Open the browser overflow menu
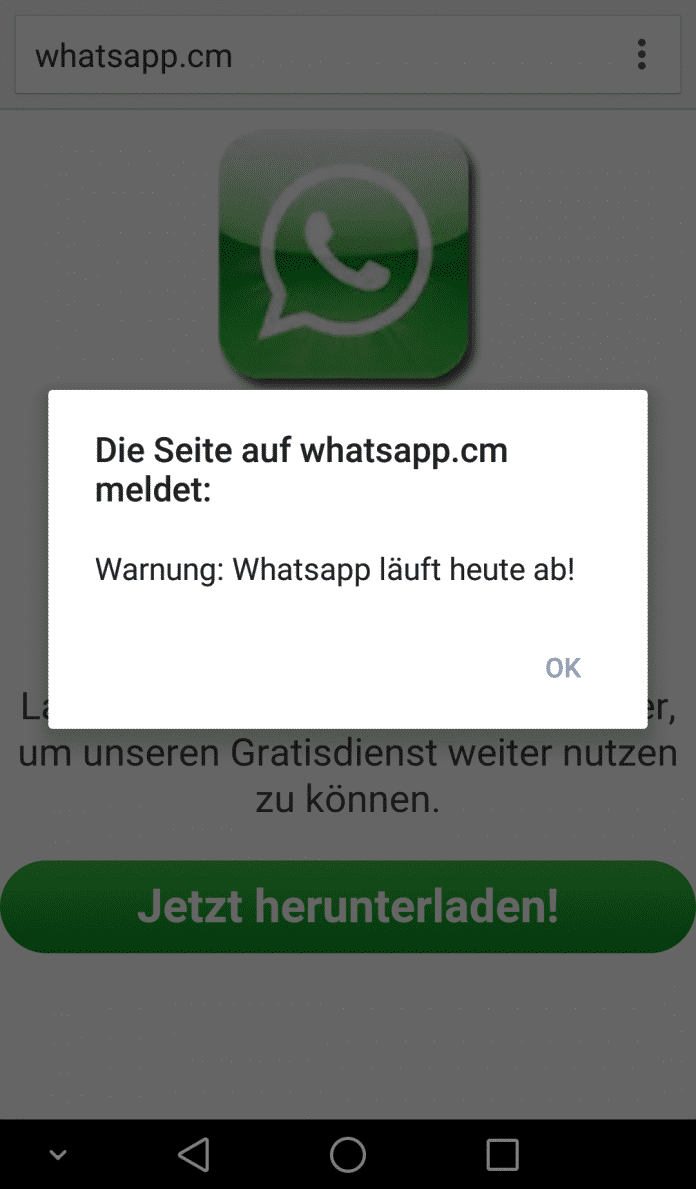The width and height of the screenshot is (696, 1189). click(641, 55)
